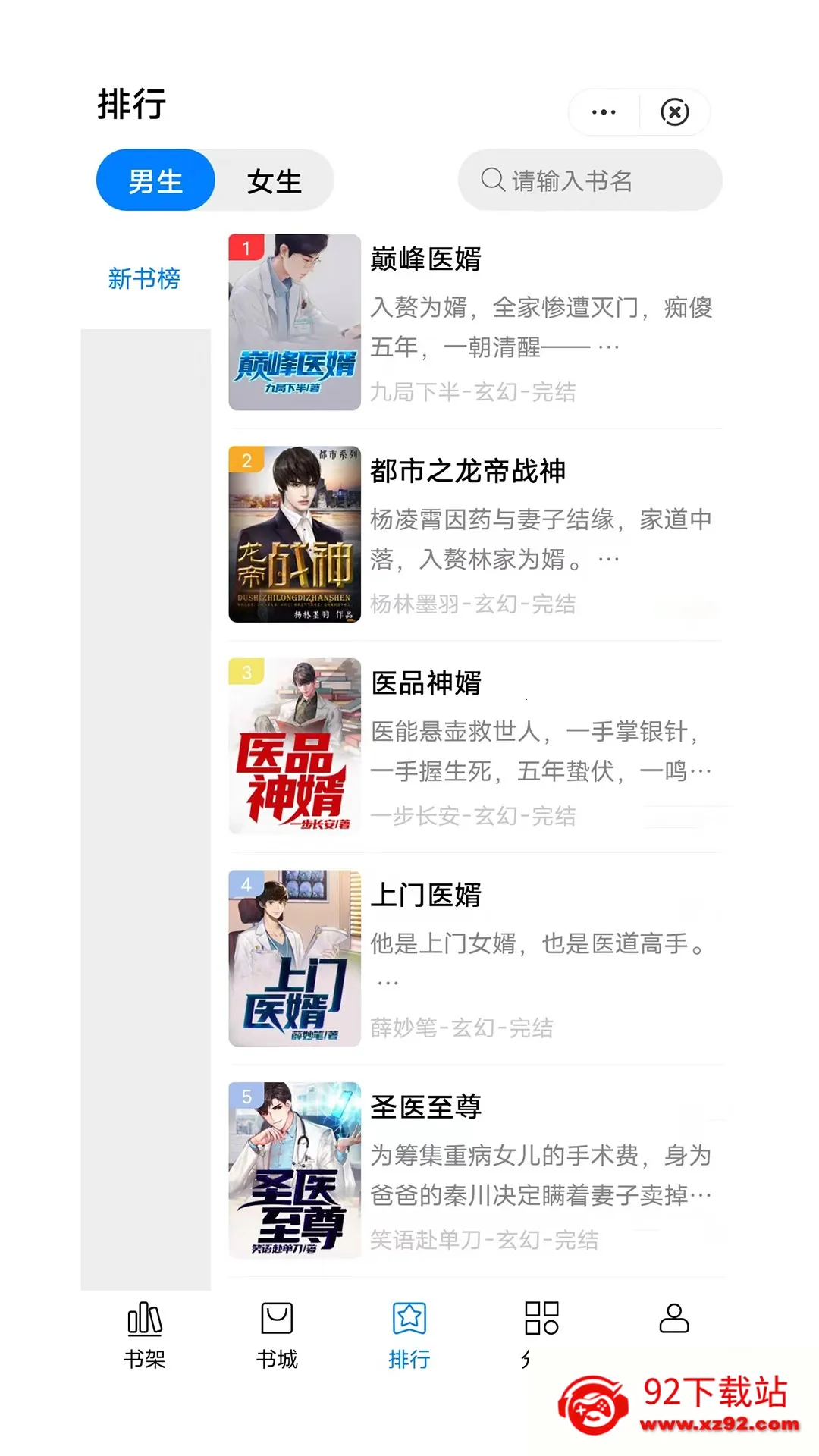The image size is (819, 1456).
Task: Tap the 排行 tab in bottom navigation
Action: (x=409, y=1336)
